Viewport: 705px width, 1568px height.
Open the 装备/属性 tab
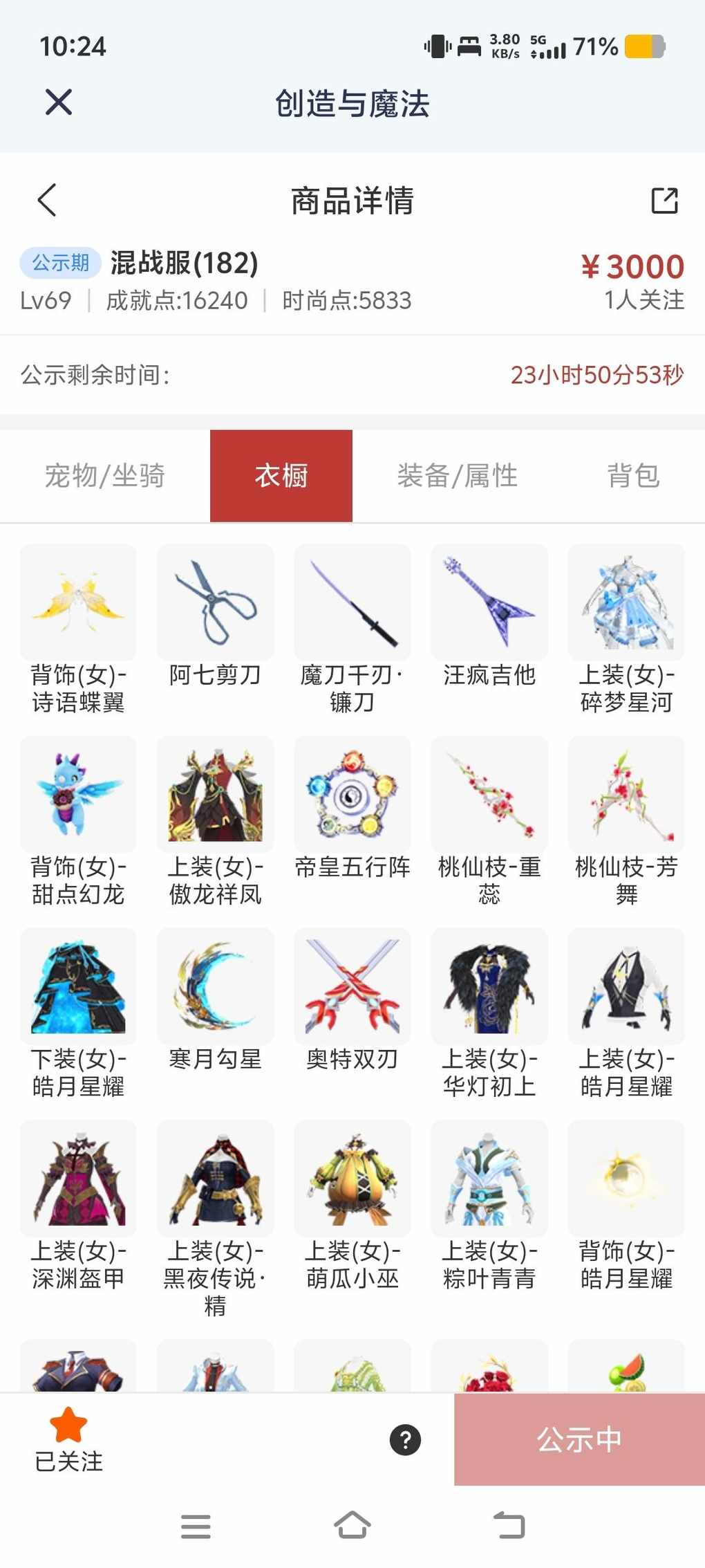[457, 476]
